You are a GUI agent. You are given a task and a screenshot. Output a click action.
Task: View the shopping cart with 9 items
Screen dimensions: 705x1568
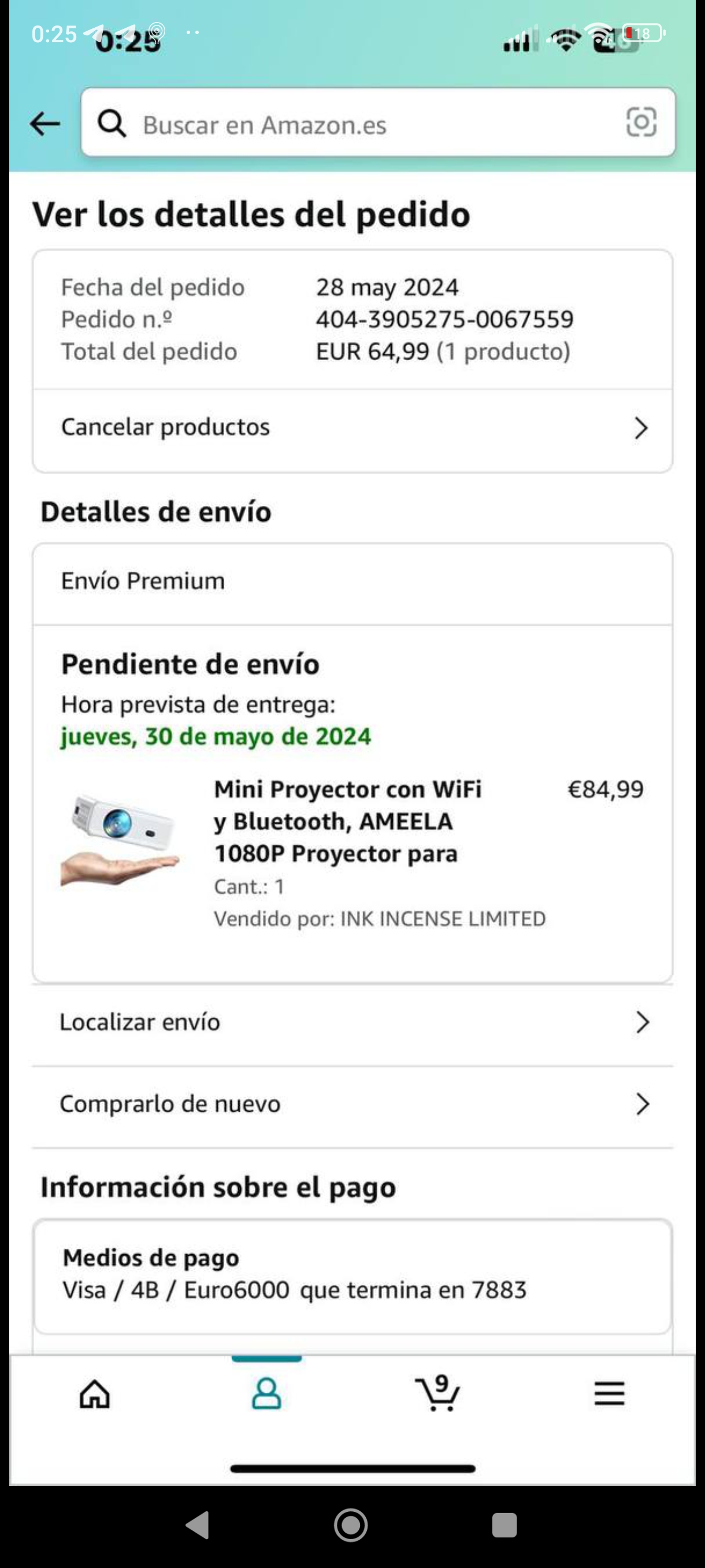pyautogui.click(x=437, y=1393)
